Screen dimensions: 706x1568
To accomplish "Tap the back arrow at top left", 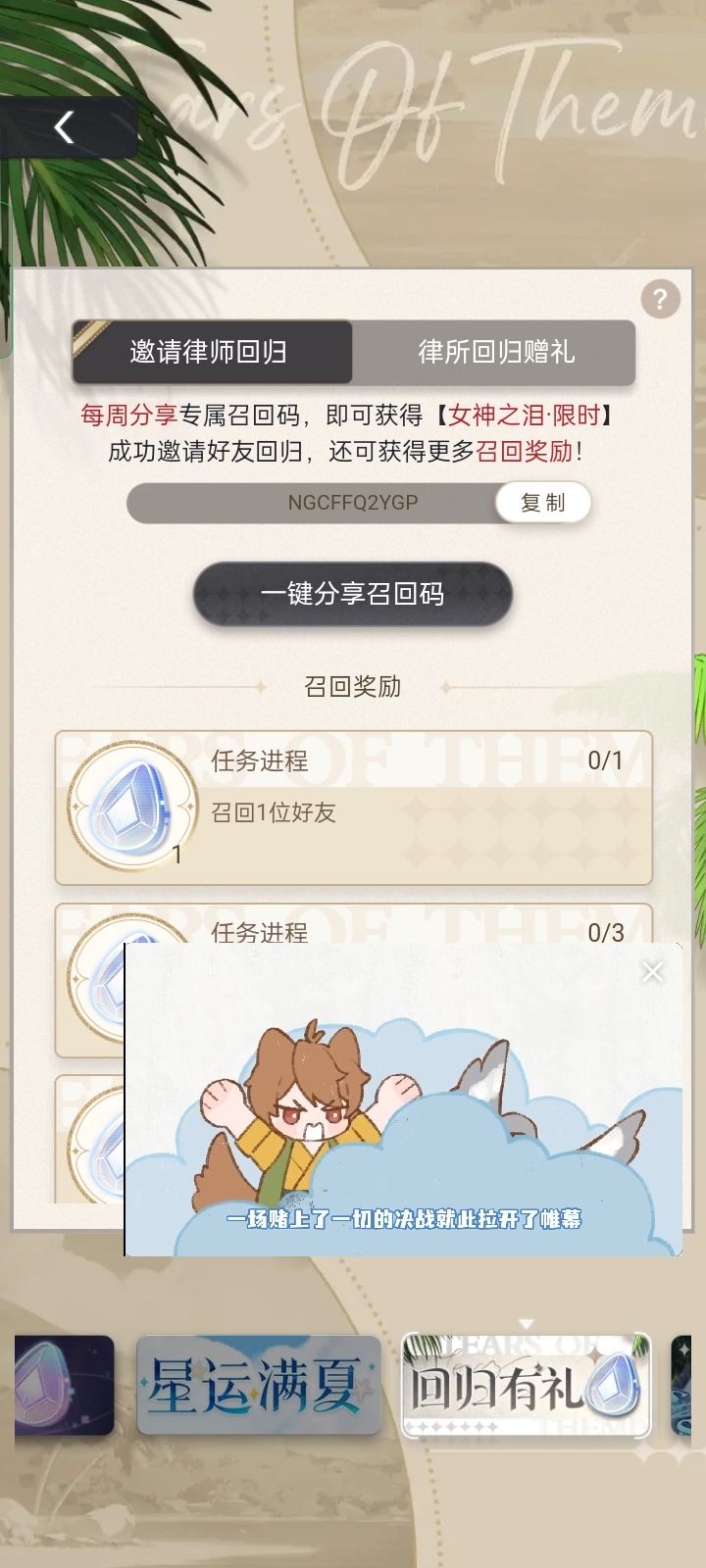I will (66, 127).
